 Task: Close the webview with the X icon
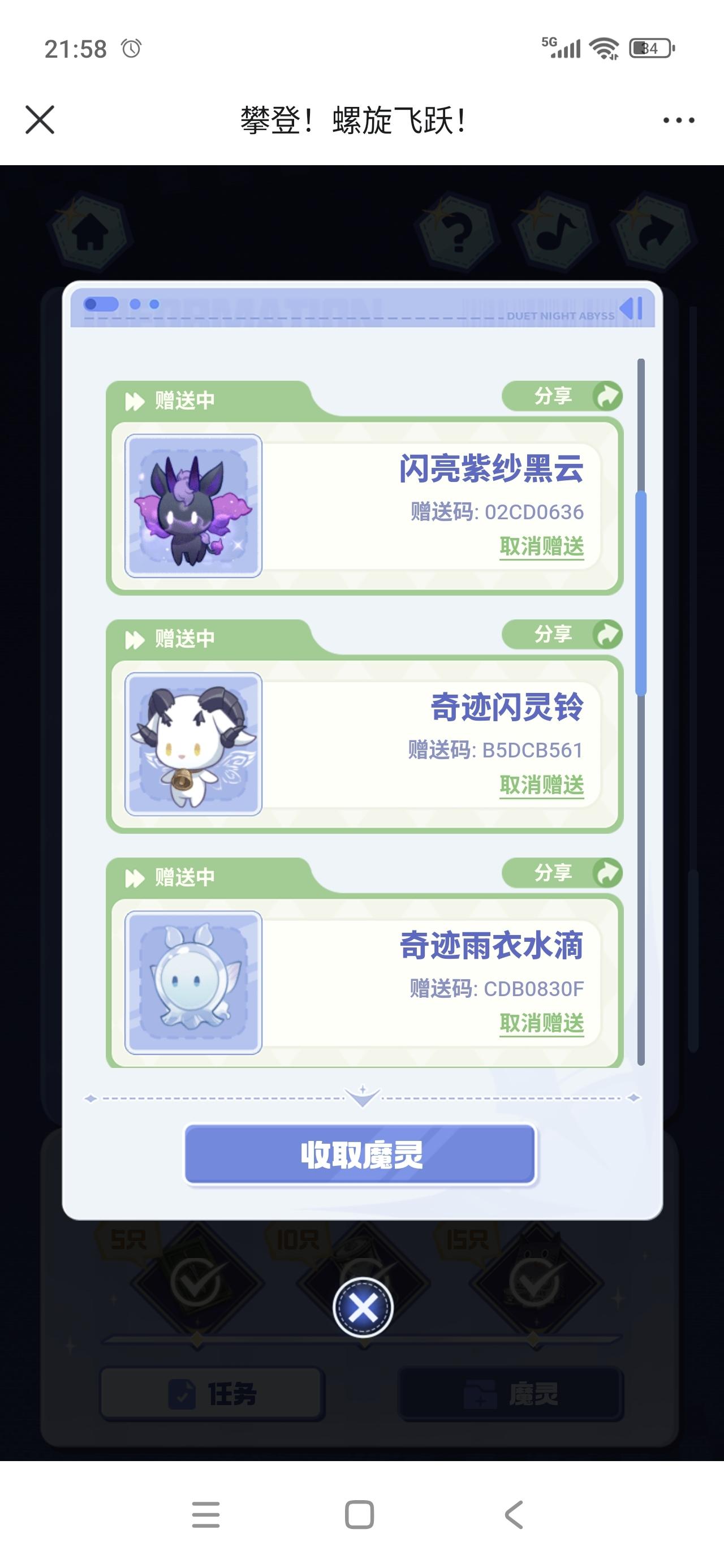click(x=40, y=119)
